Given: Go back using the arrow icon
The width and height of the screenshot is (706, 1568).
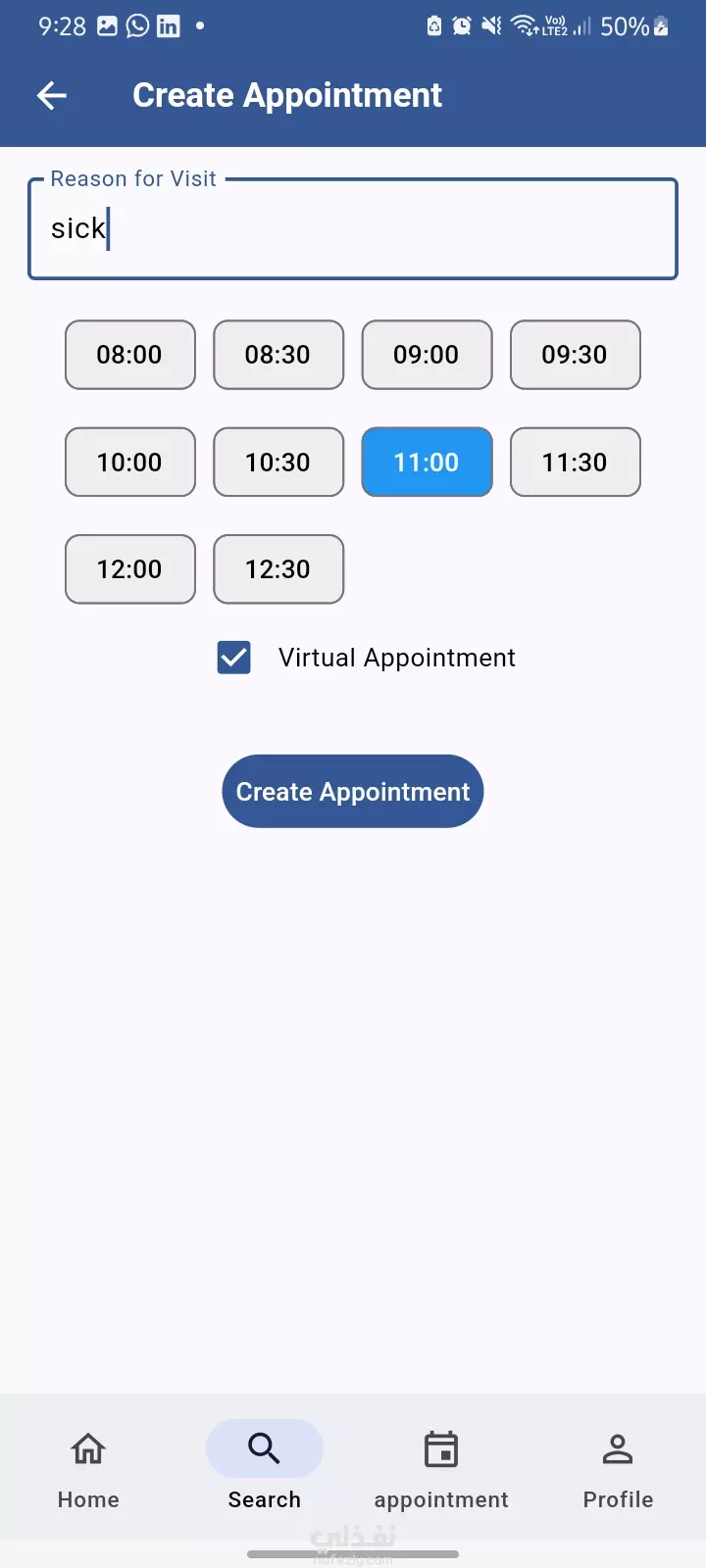Looking at the screenshot, I should point(52,95).
